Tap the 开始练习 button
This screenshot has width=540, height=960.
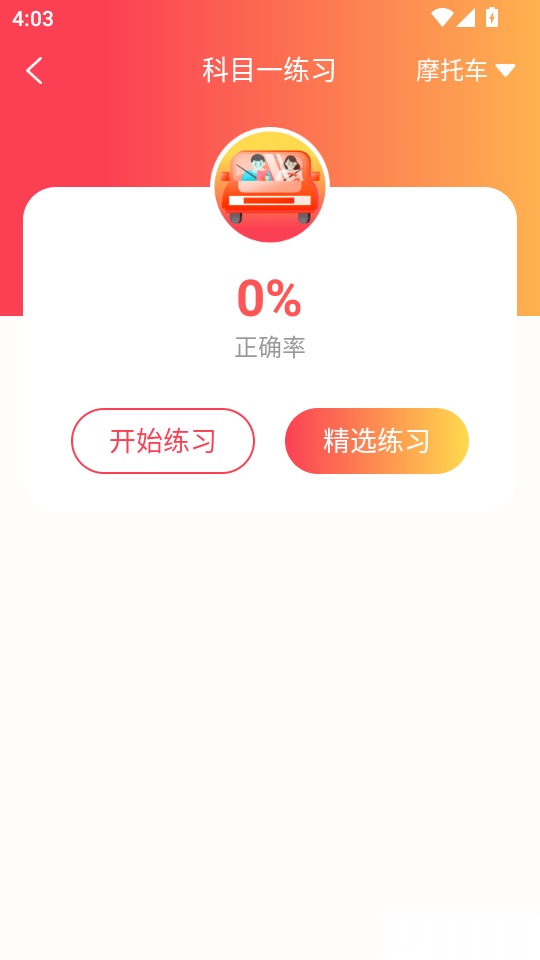(x=163, y=441)
